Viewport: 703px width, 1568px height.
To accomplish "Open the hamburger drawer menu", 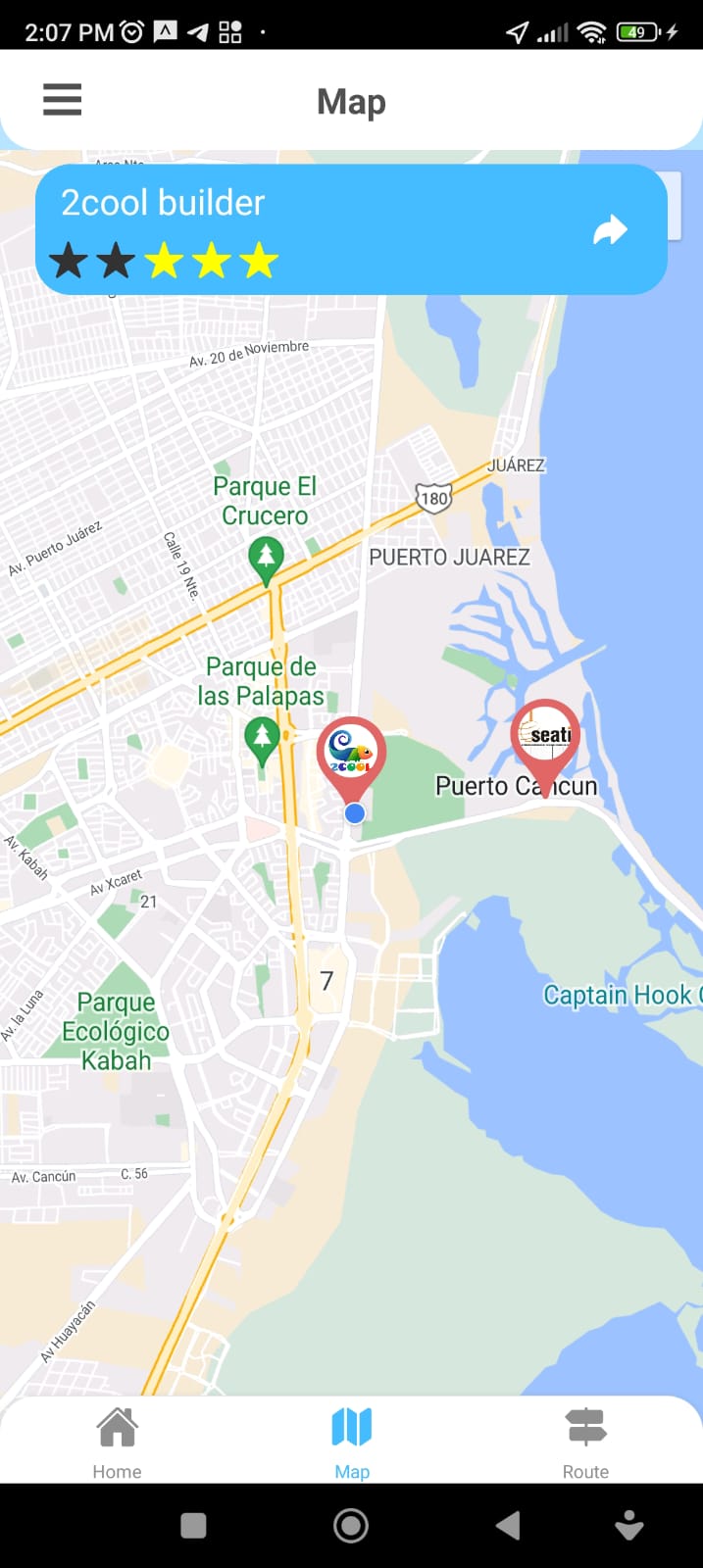I will pyautogui.click(x=62, y=100).
